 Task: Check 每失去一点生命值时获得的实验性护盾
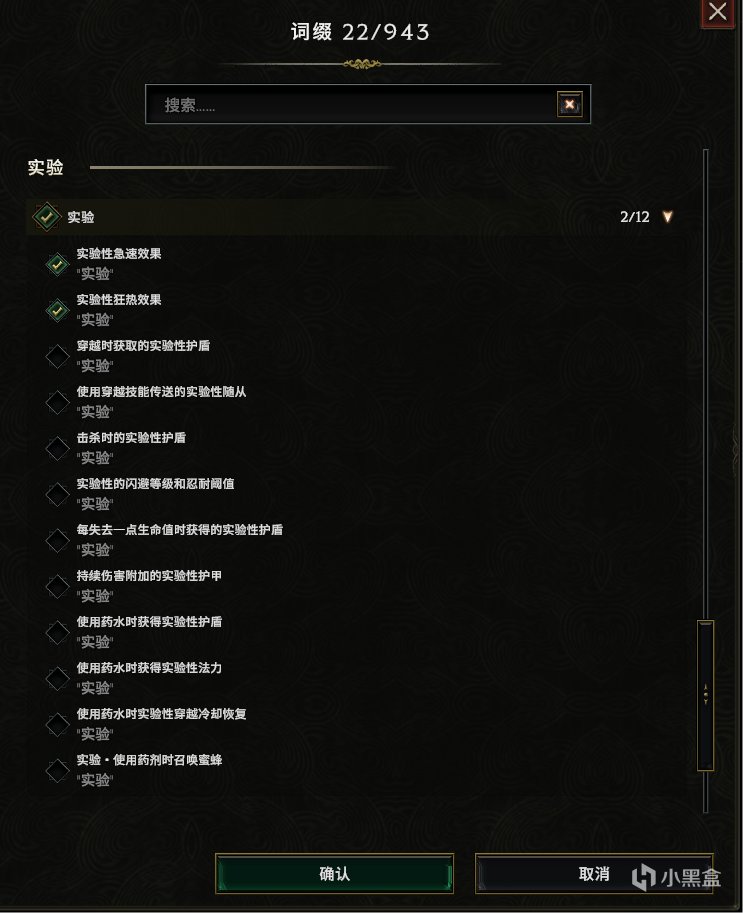click(x=57, y=540)
